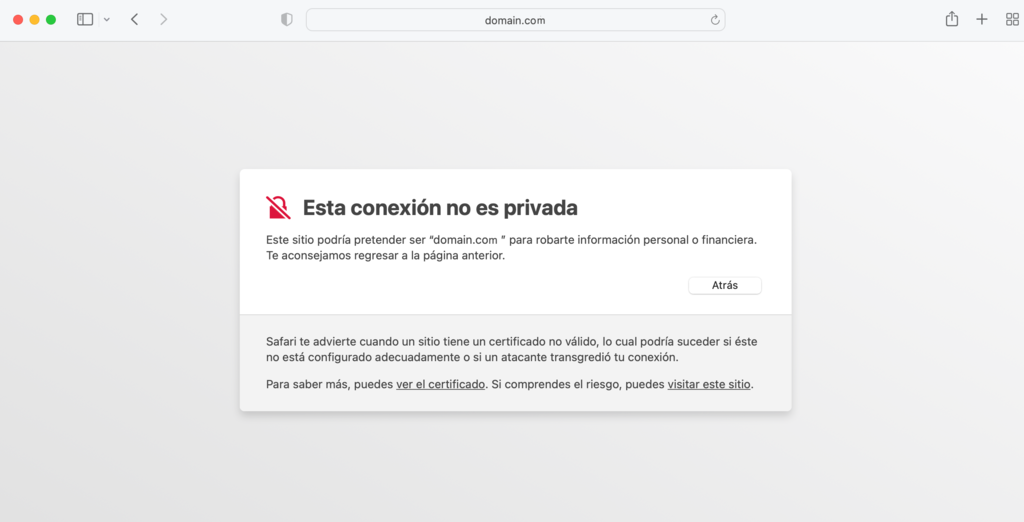Follow the "visitar este sitio" link
Image resolution: width=1024 pixels, height=522 pixels.
(x=709, y=384)
